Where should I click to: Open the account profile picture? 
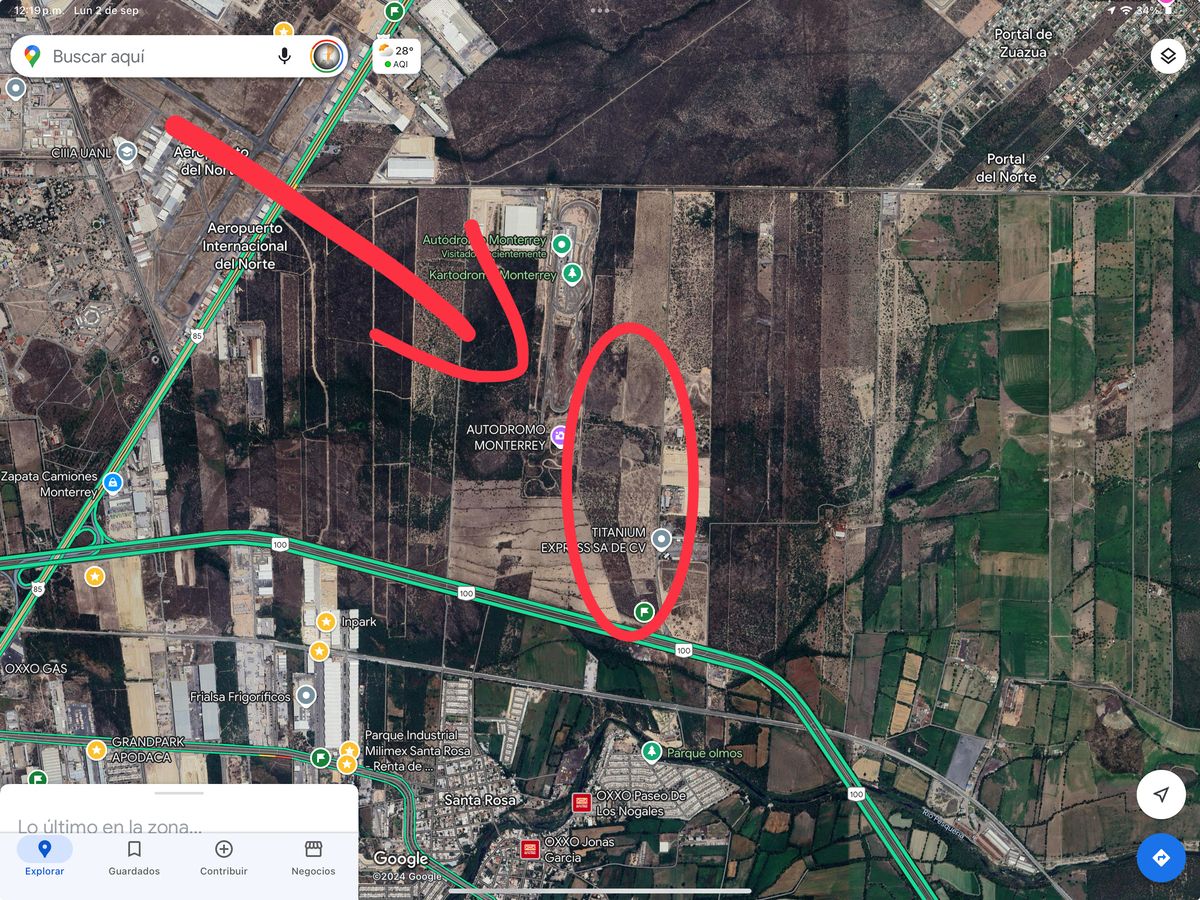pos(327,56)
